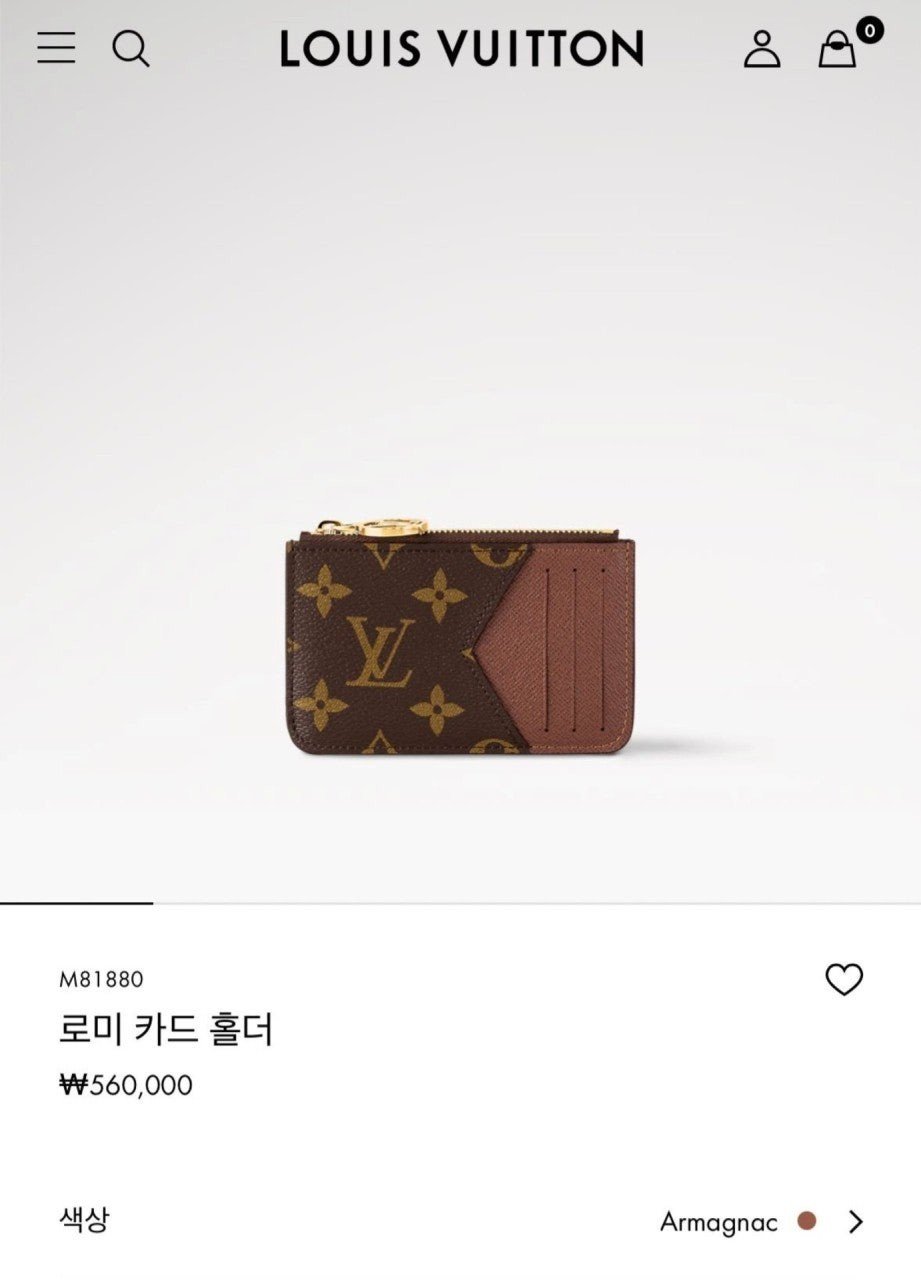Open the hamburger menu
921x1280 pixels.
coord(56,47)
